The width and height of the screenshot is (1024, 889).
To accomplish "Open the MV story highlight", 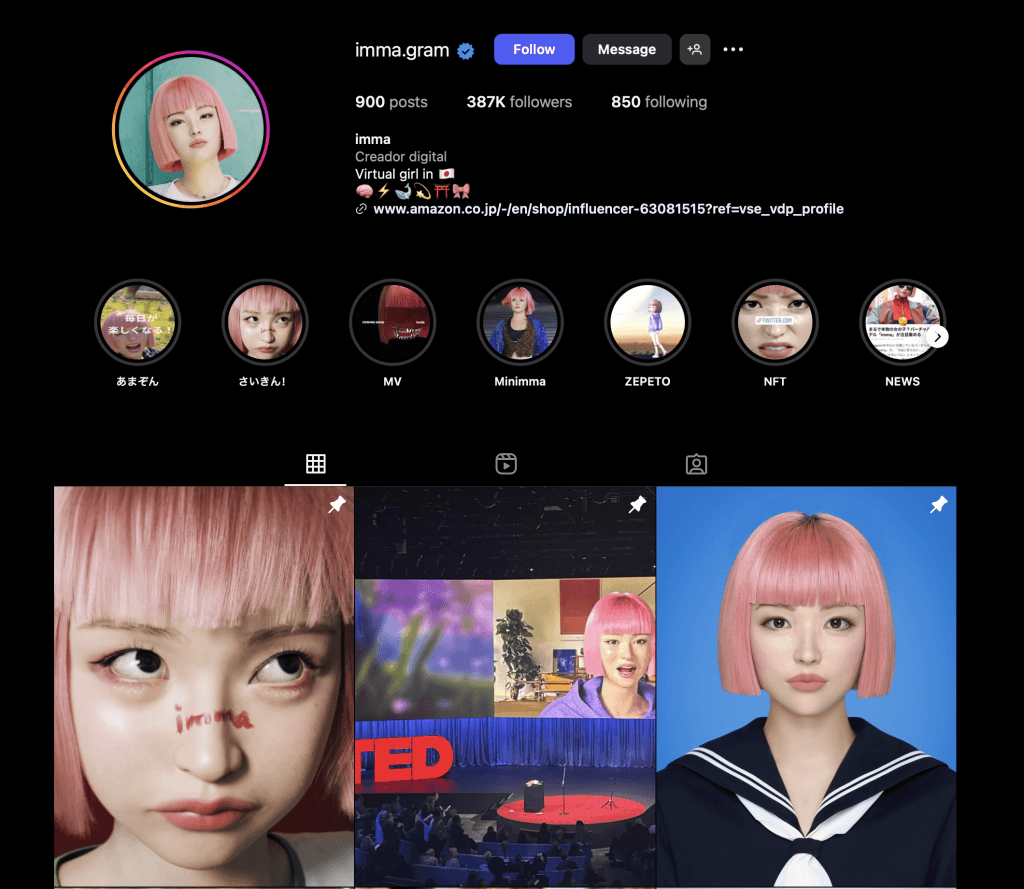I will pyautogui.click(x=392, y=322).
